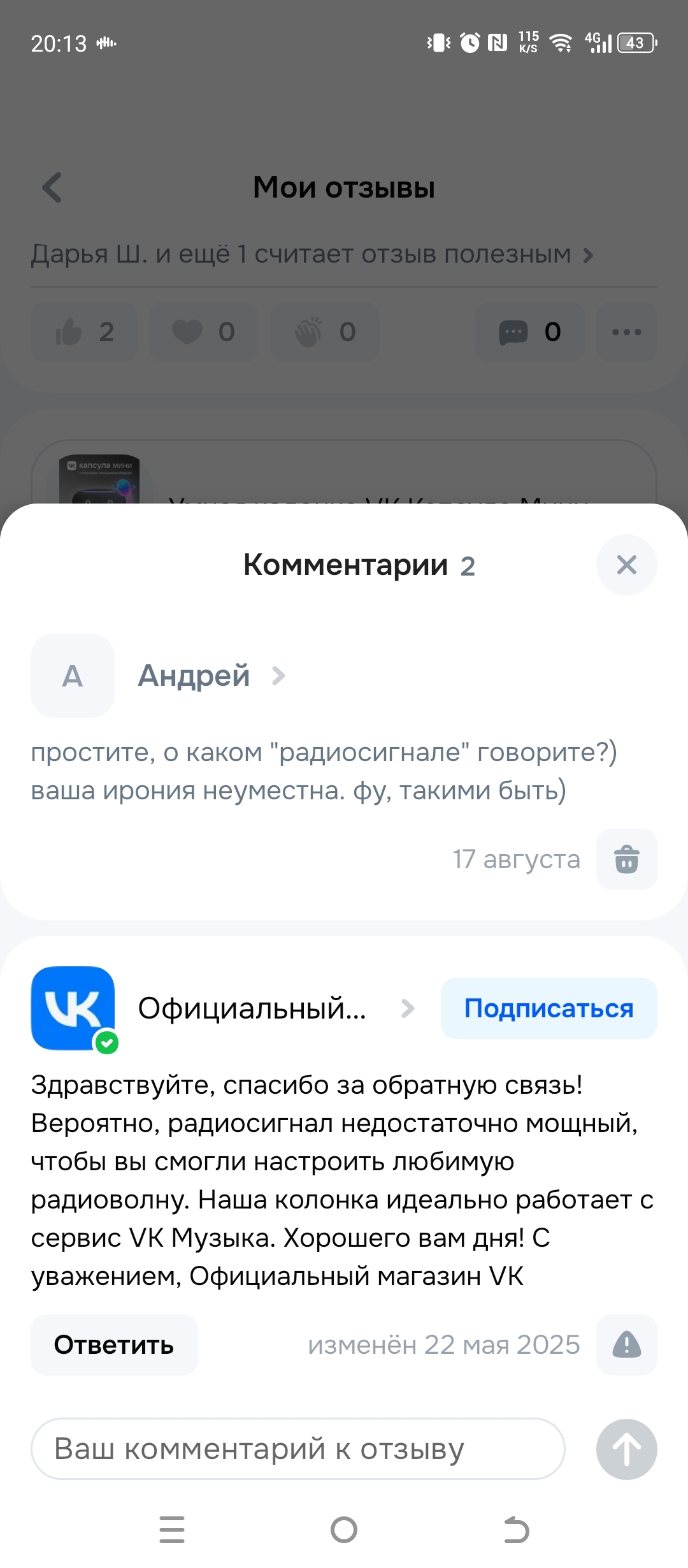Send the comment with the arrow button
This screenshot has height=1568, width=688.
coord(626,1449)
